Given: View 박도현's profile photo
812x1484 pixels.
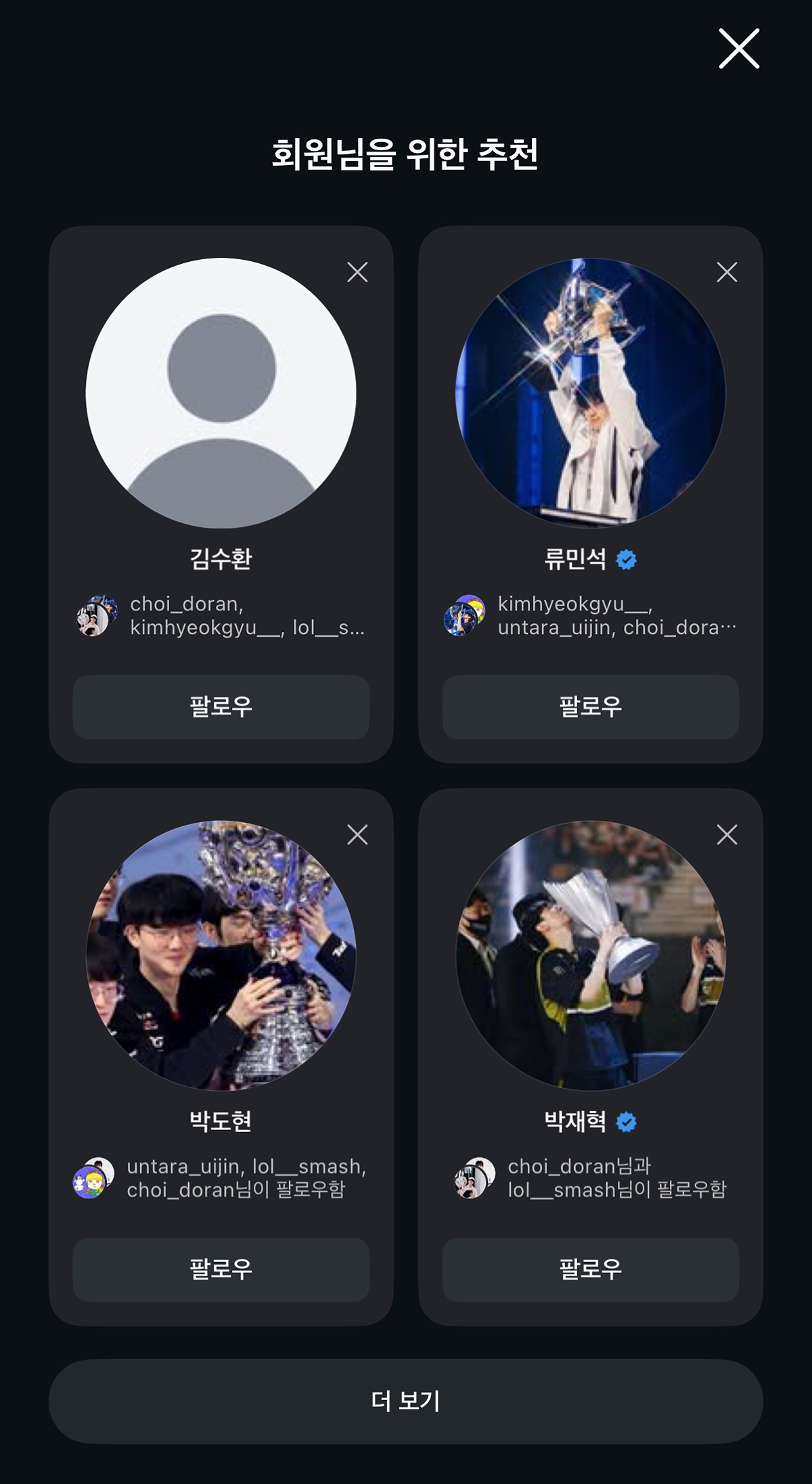Looking at the screenshot, I should tap(221, 955).
